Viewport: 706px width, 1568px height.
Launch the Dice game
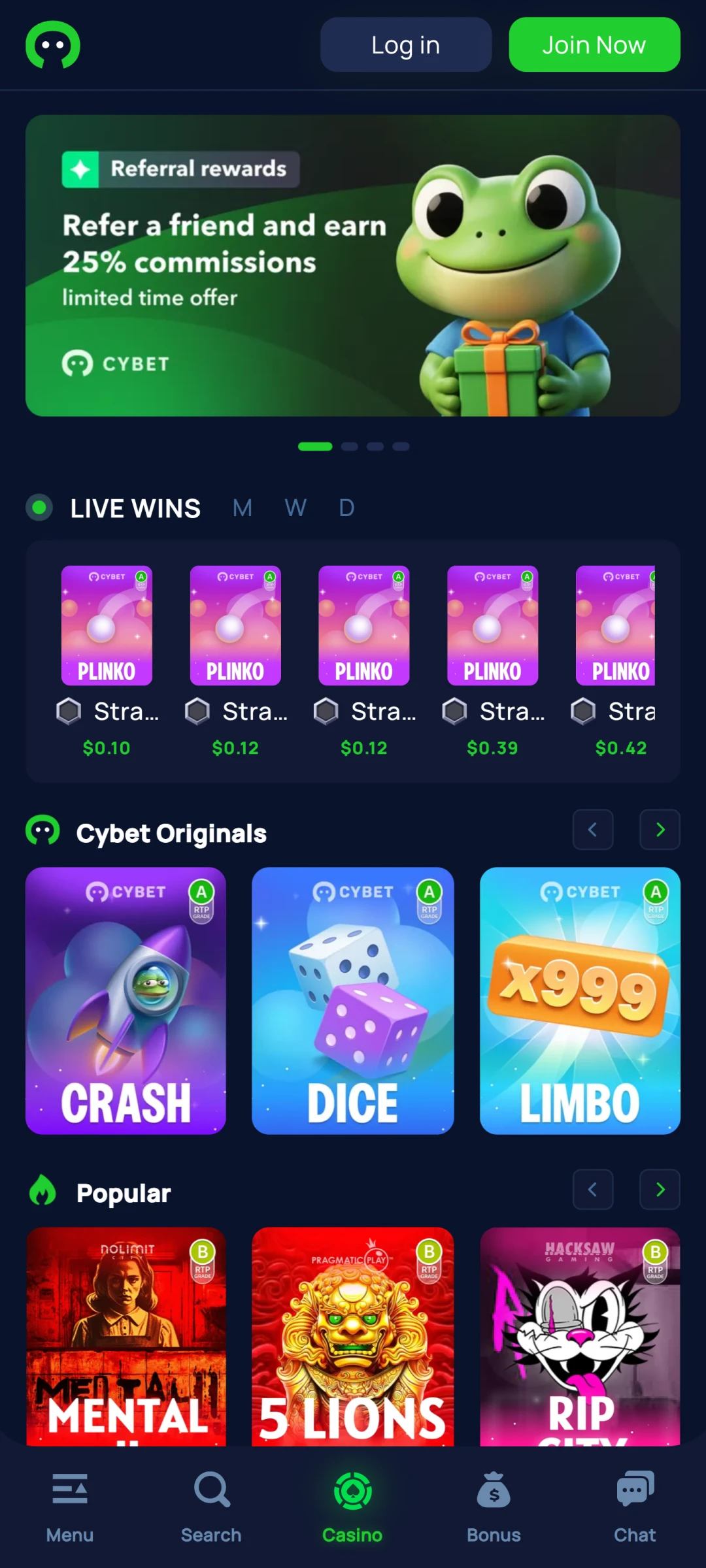pos(353,1000)
